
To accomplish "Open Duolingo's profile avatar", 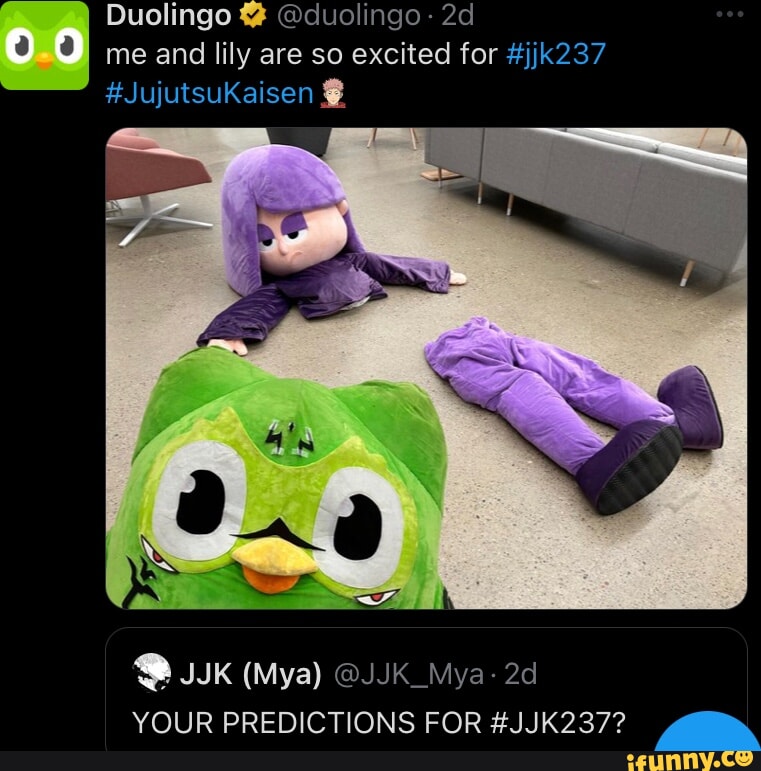I will (44, 45).
